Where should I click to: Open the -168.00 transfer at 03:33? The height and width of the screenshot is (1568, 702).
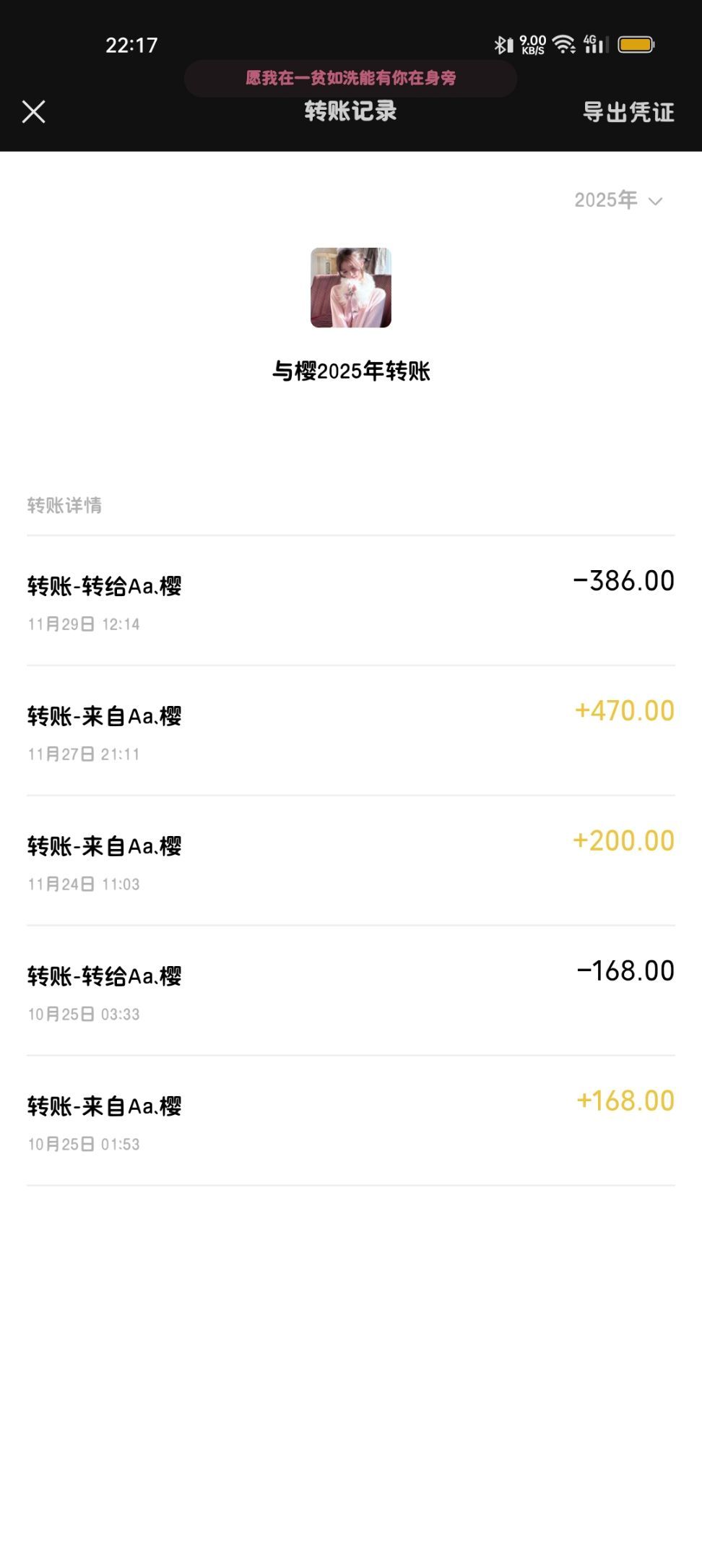click(x=351, y=991)
